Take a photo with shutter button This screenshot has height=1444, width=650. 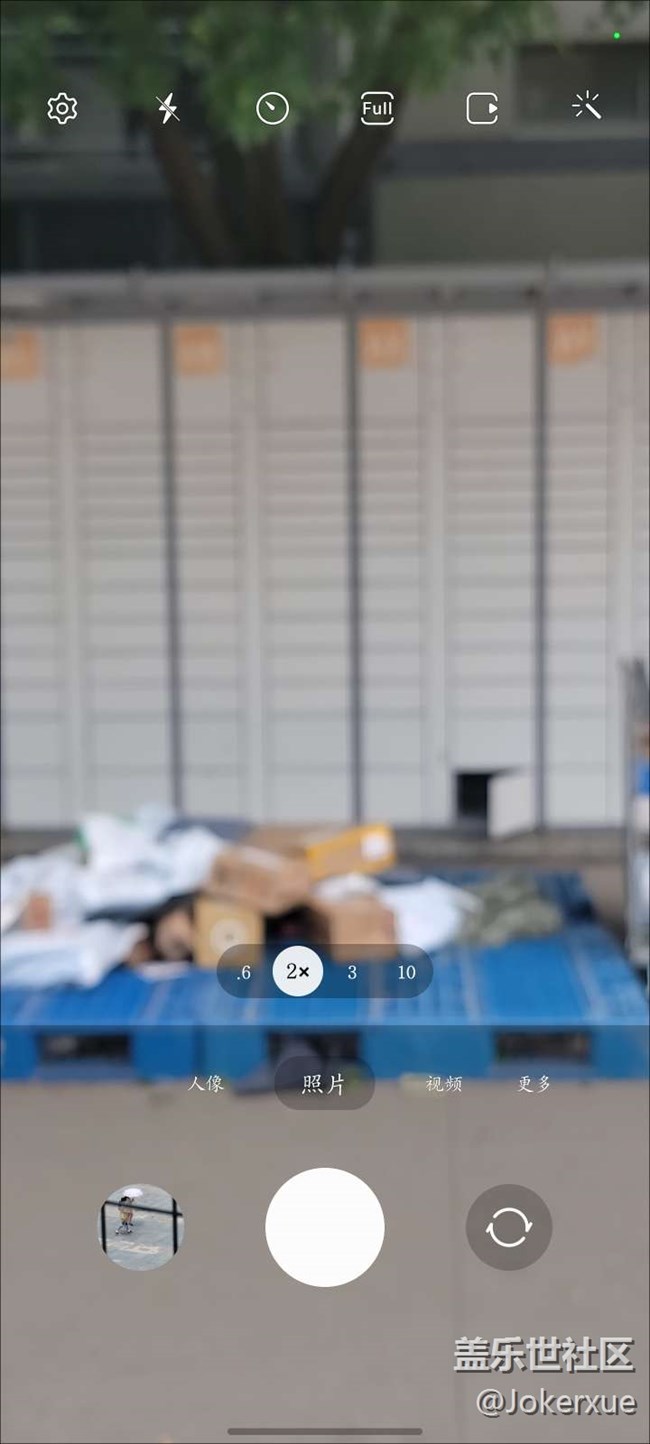325,1227
